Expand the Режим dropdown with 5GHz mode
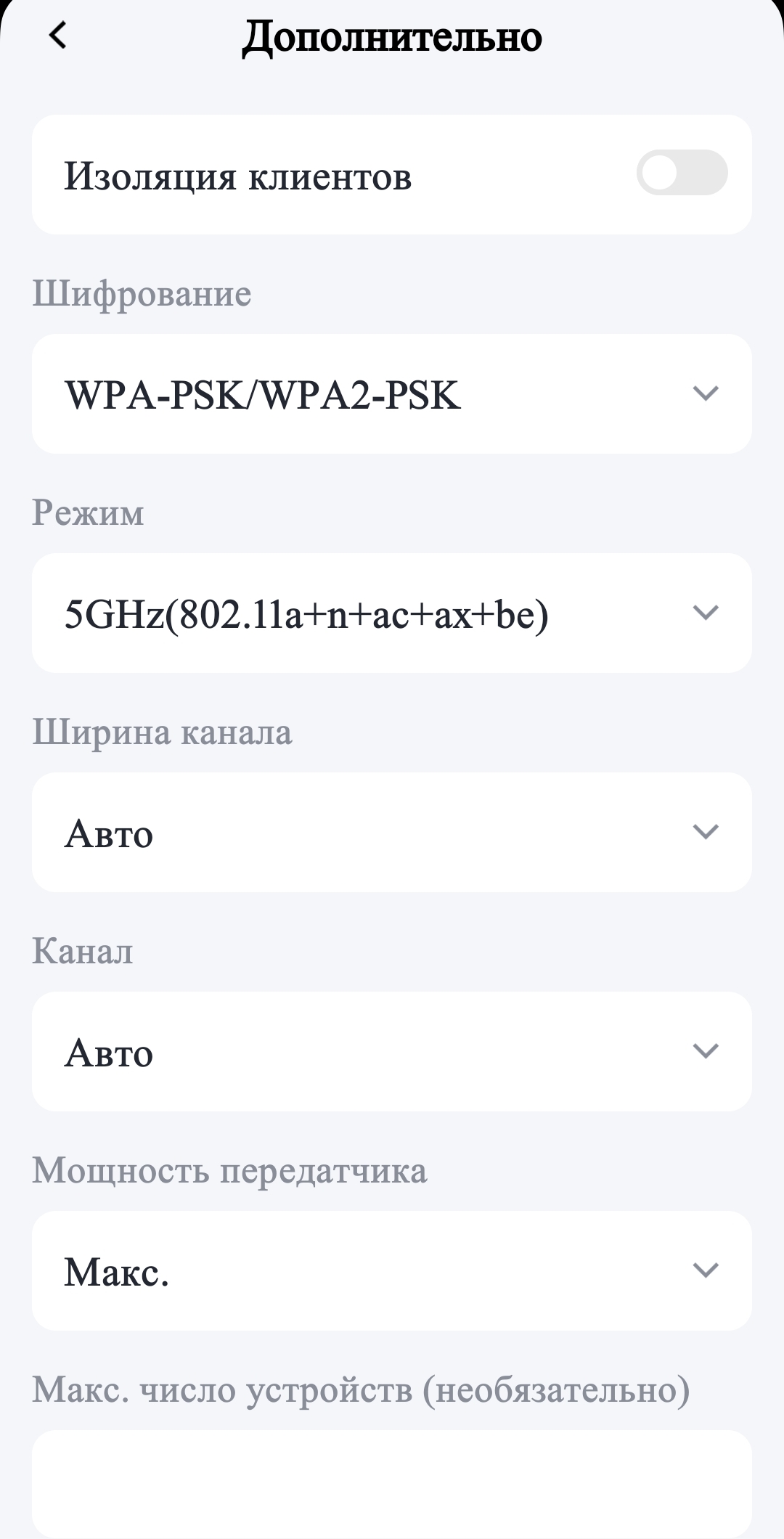Viewport: 784px width, 1539px height. (x=391, y=613)
